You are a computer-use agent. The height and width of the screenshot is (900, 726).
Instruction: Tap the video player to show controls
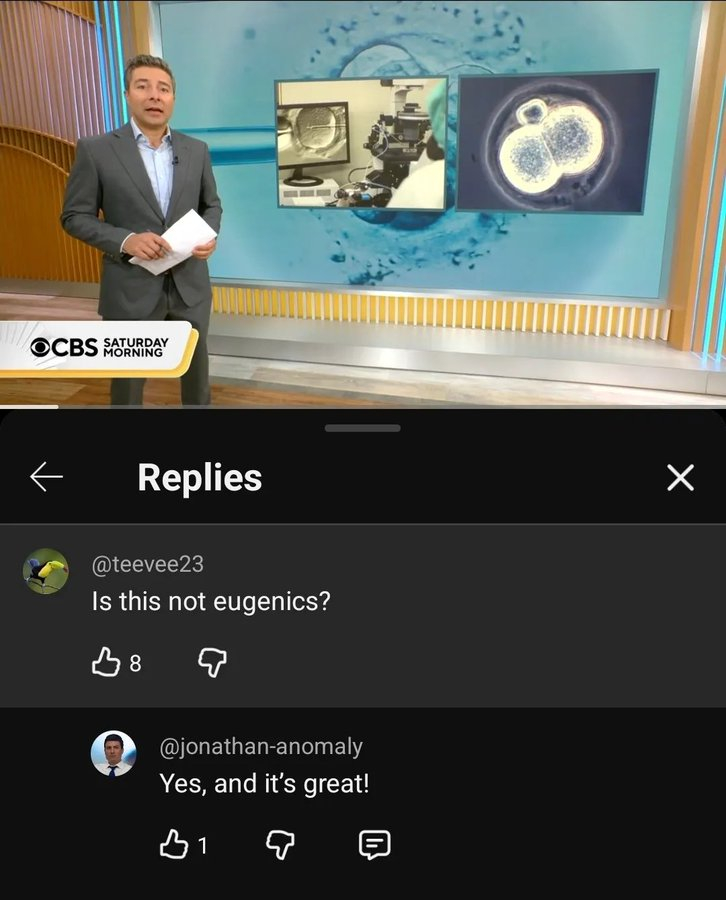point(363,200)
